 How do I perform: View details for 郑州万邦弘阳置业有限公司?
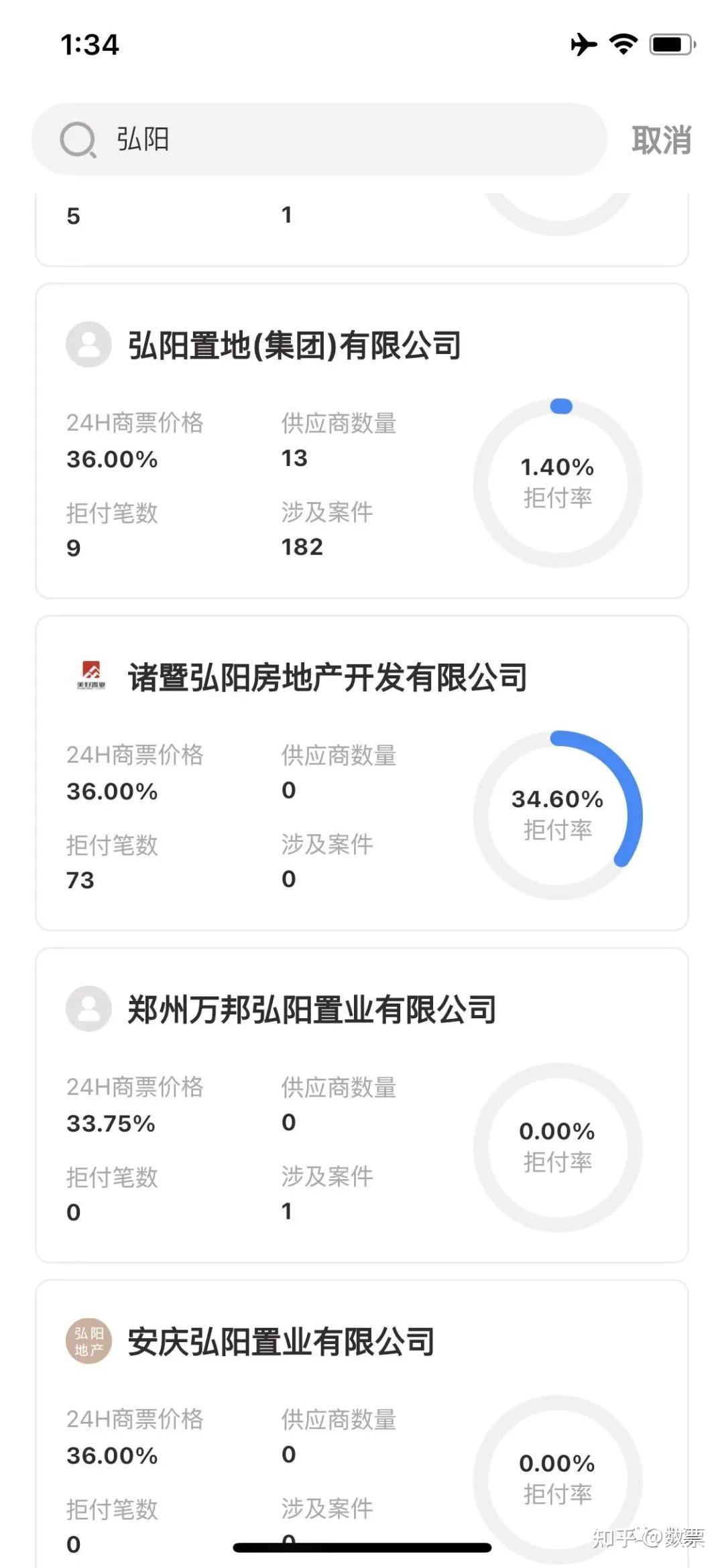tap(362, 1105)
